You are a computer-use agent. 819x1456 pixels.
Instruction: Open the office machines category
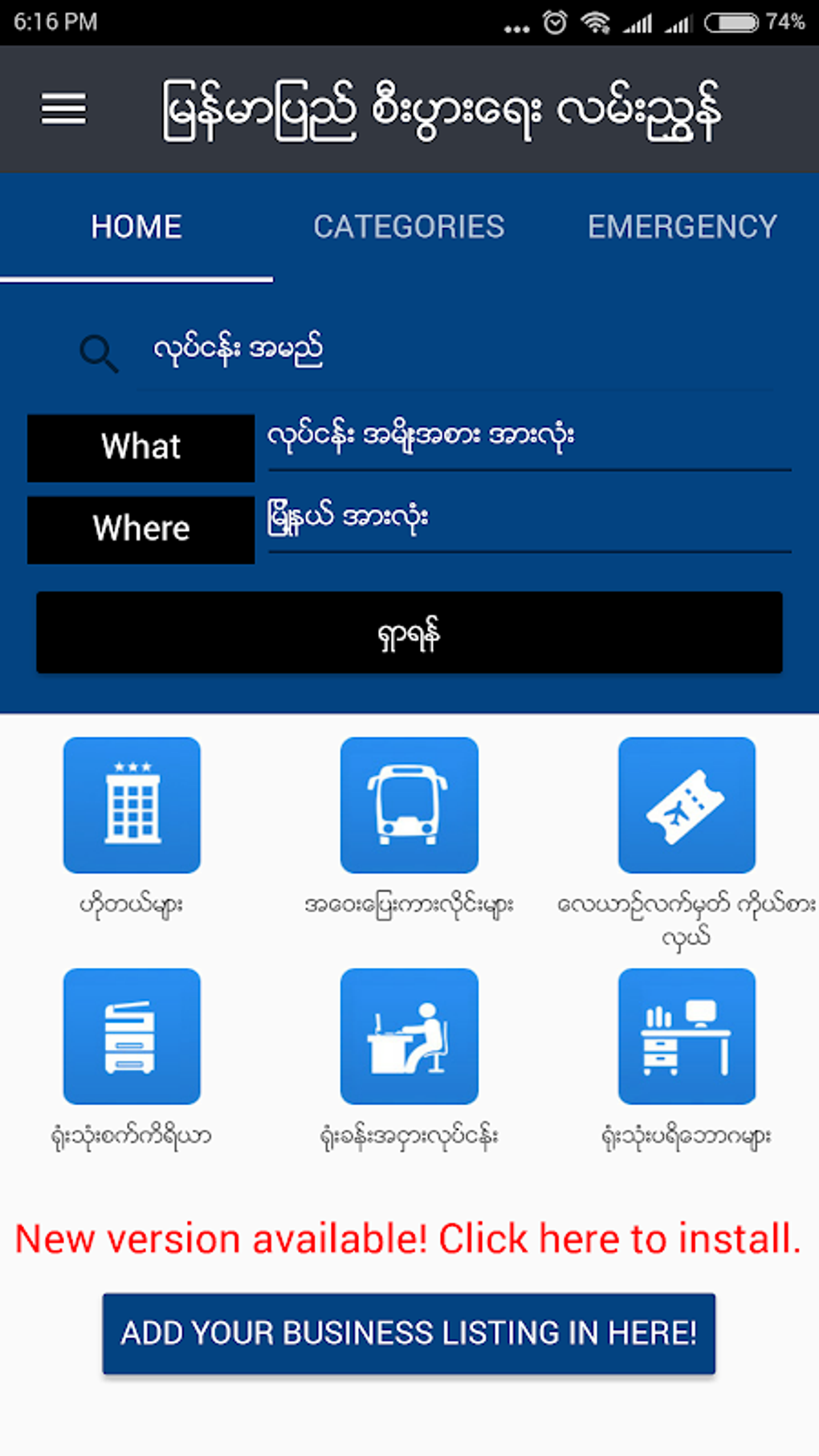tap(132, 1036)
